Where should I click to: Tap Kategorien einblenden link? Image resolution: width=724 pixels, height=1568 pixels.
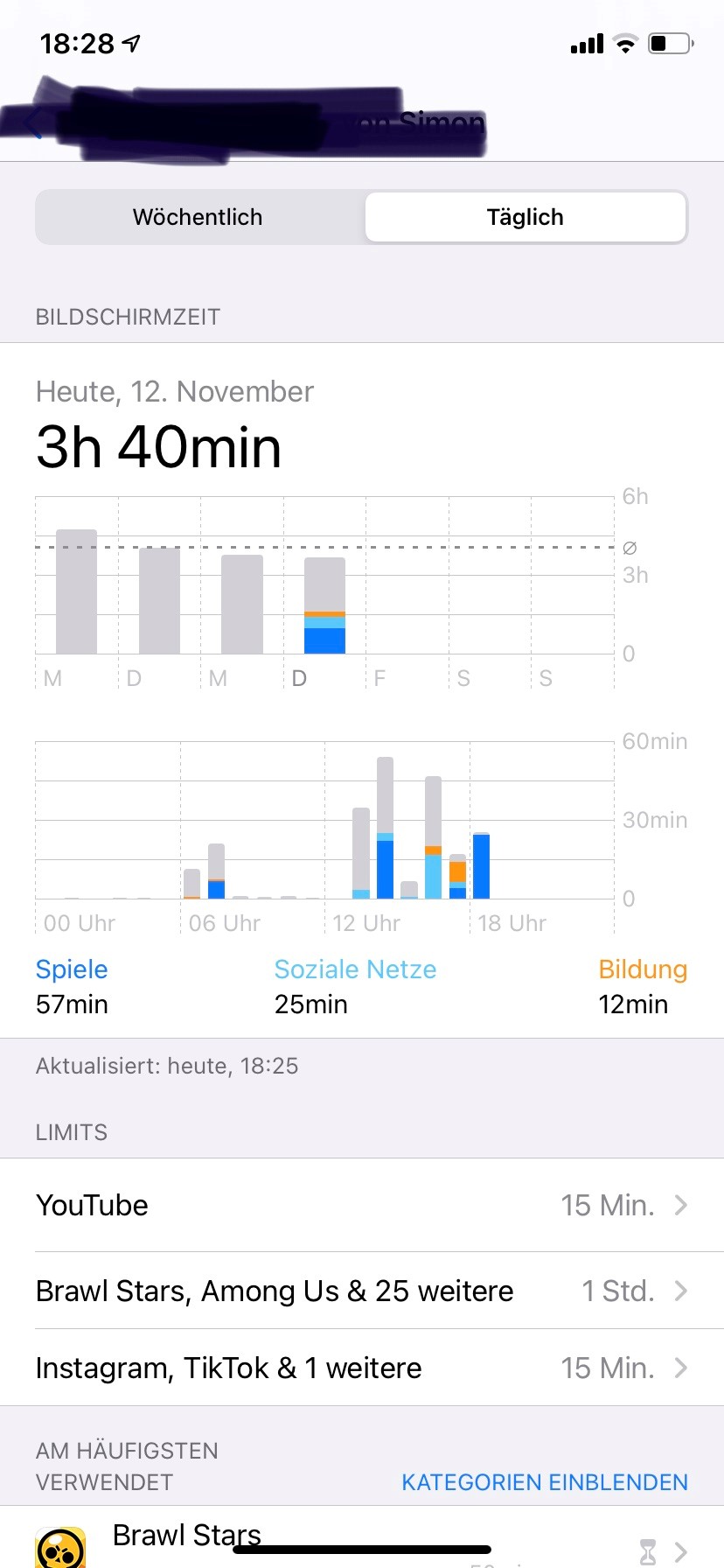tap(544, 1482)
